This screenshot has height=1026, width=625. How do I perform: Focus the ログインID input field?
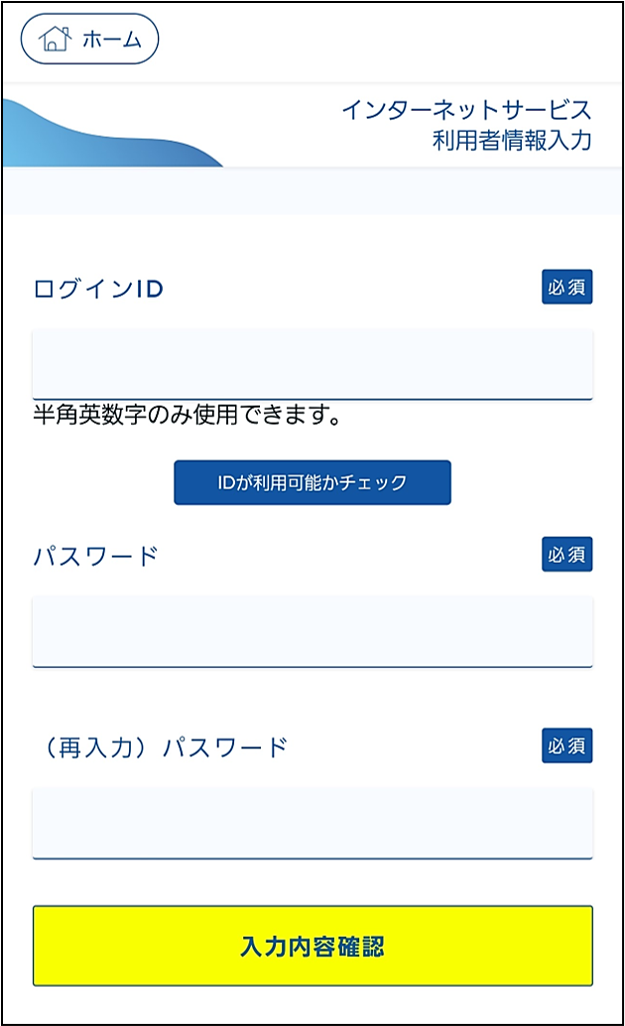pos(312,364)
